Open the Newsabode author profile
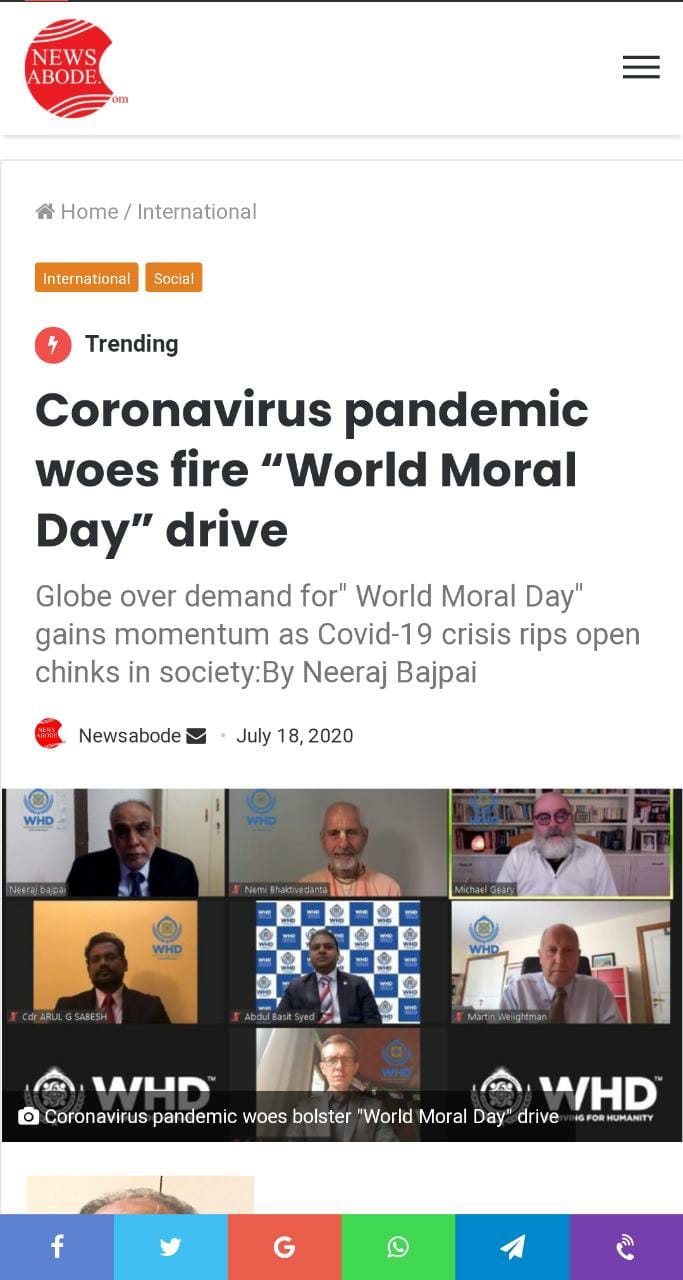Image resolution: width=683 pixels, height=1280 pixels. tap(129, 736)
